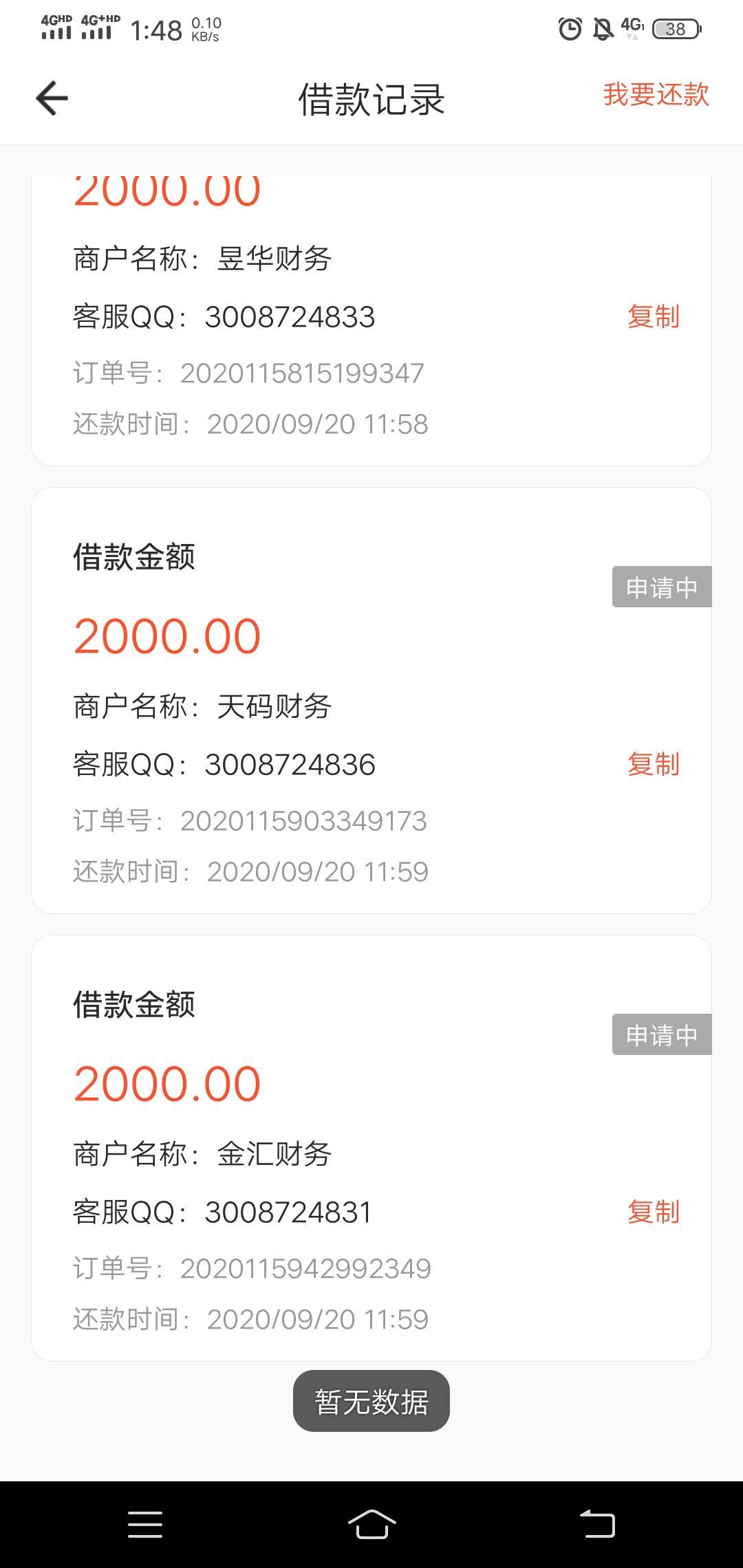
Task: Copy the 昱华财务 customer service QQ number
Action: click(653, 316)
